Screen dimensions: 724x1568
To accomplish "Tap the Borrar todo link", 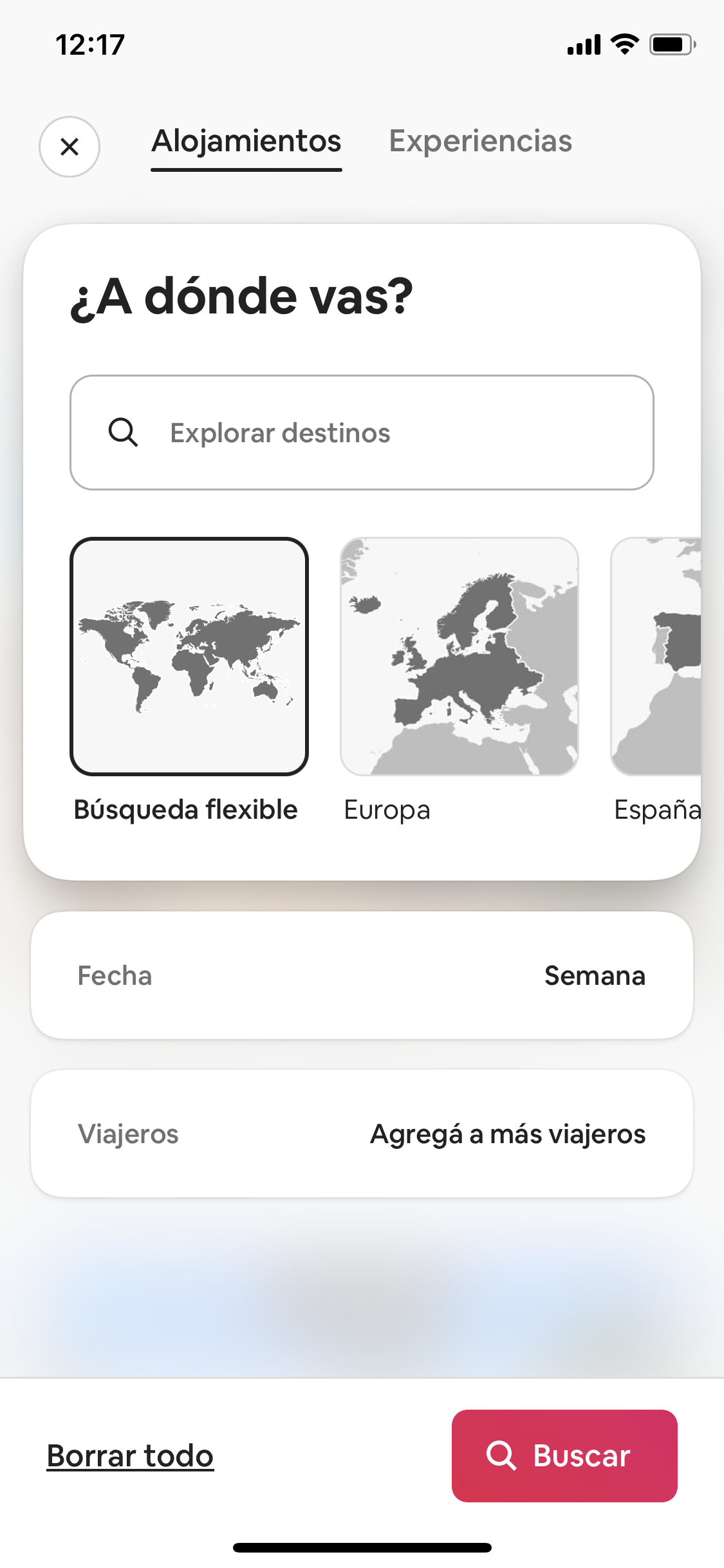I will (x=130, y=1456).
